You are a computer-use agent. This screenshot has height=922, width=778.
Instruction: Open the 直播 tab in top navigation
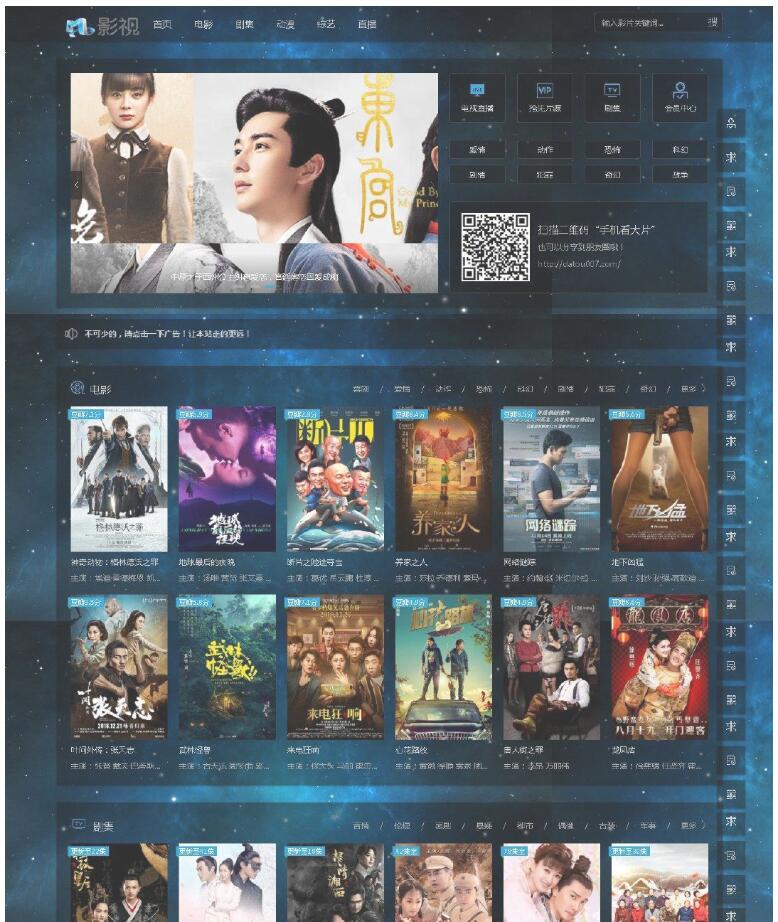click(x=367, y=24)
